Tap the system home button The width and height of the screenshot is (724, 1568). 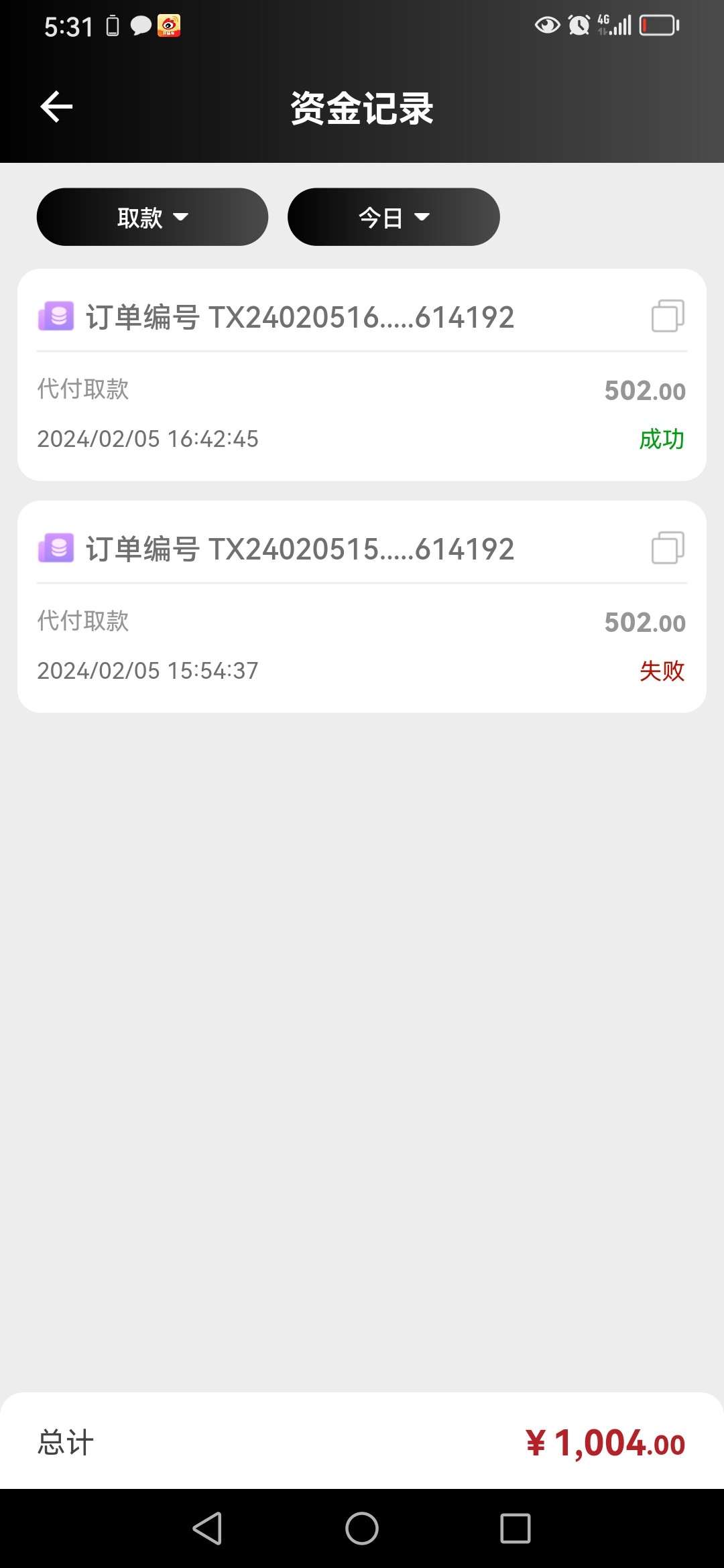362,1528
